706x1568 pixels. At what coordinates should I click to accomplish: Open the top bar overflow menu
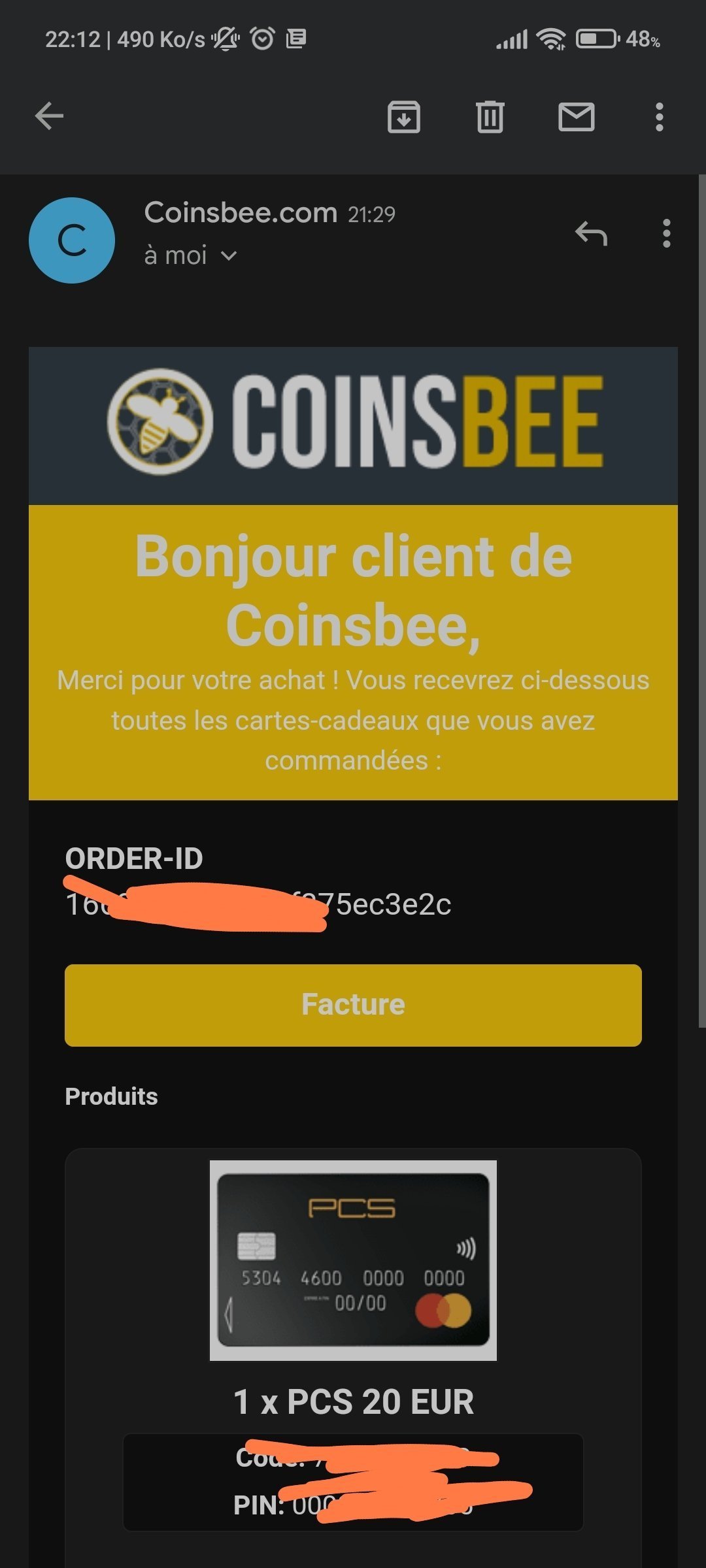tap(660, 117)
